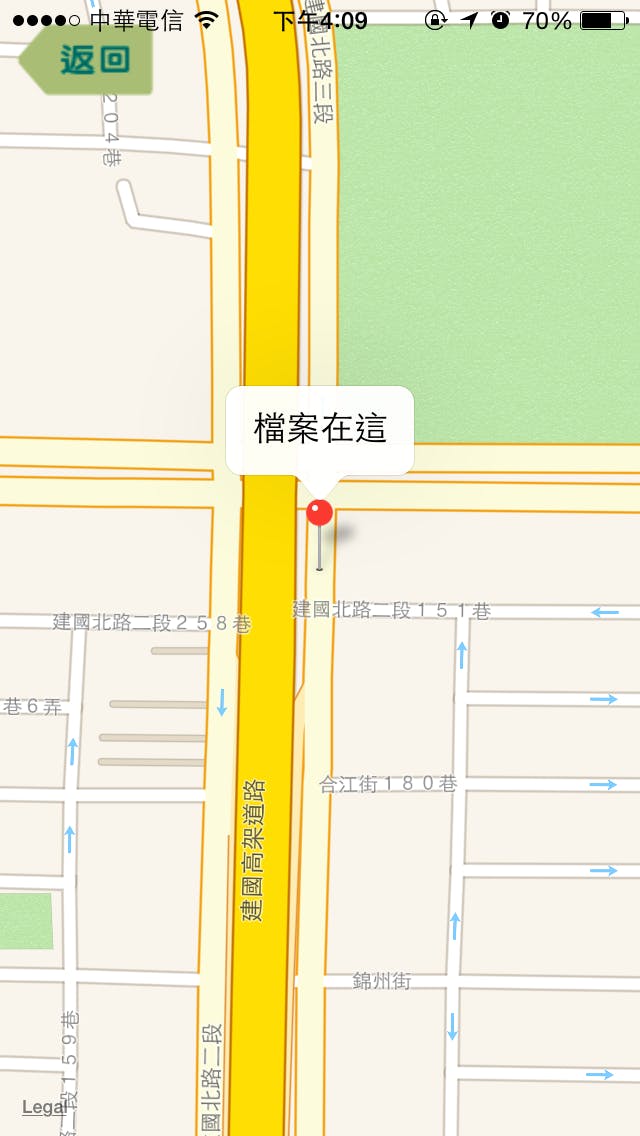Tap the green 返回 back button

click(90, 60)
